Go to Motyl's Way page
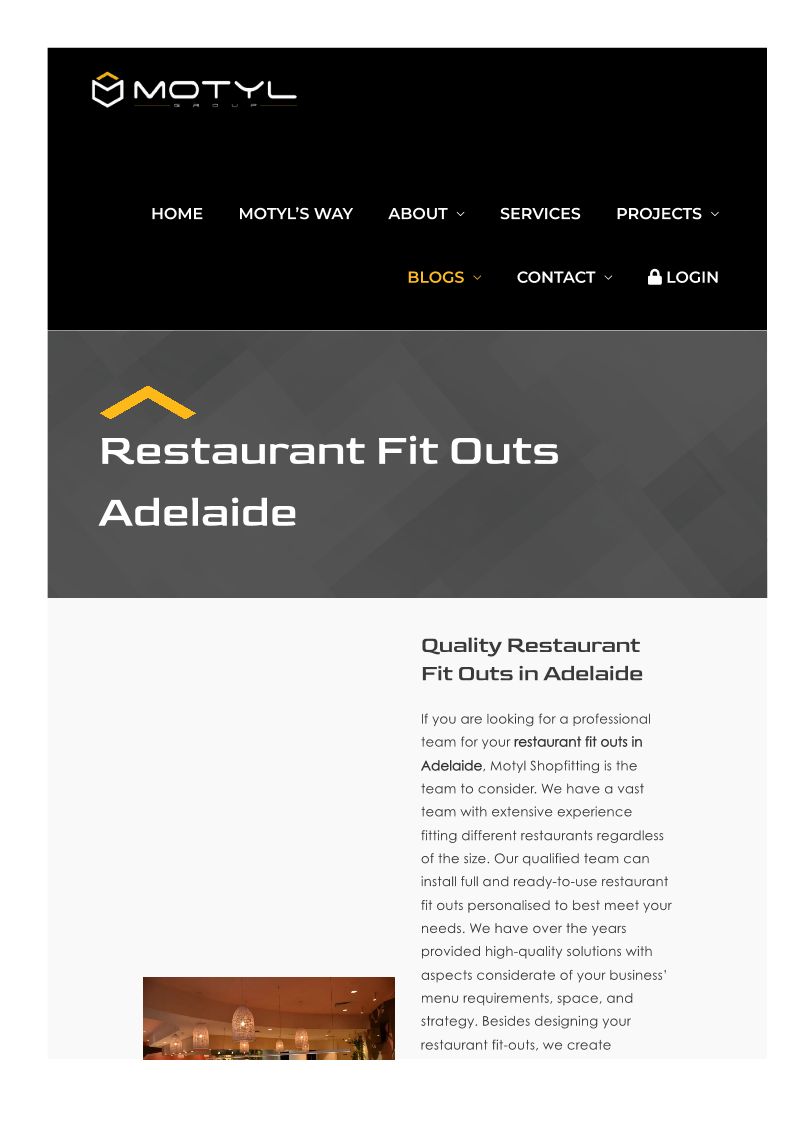Screen dimensions: 793x1123 click(296, 213)
